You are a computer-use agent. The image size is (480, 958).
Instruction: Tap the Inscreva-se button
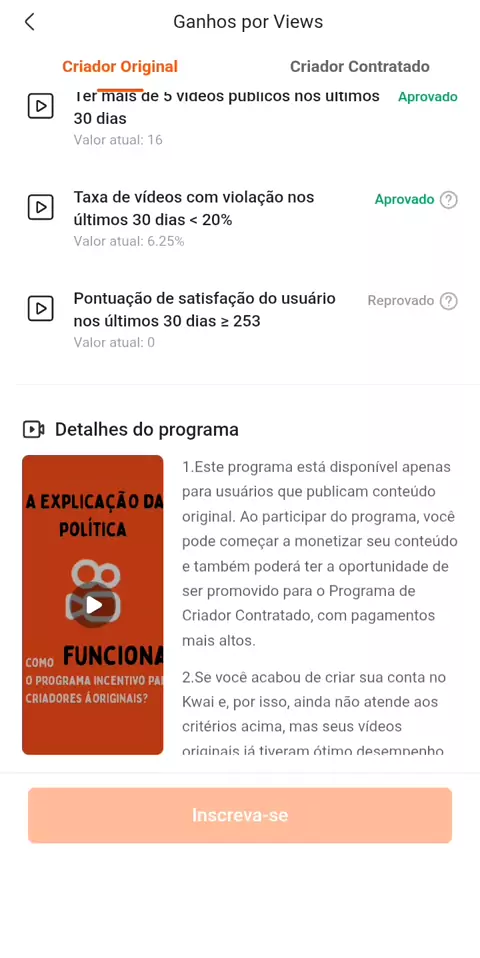240,815
